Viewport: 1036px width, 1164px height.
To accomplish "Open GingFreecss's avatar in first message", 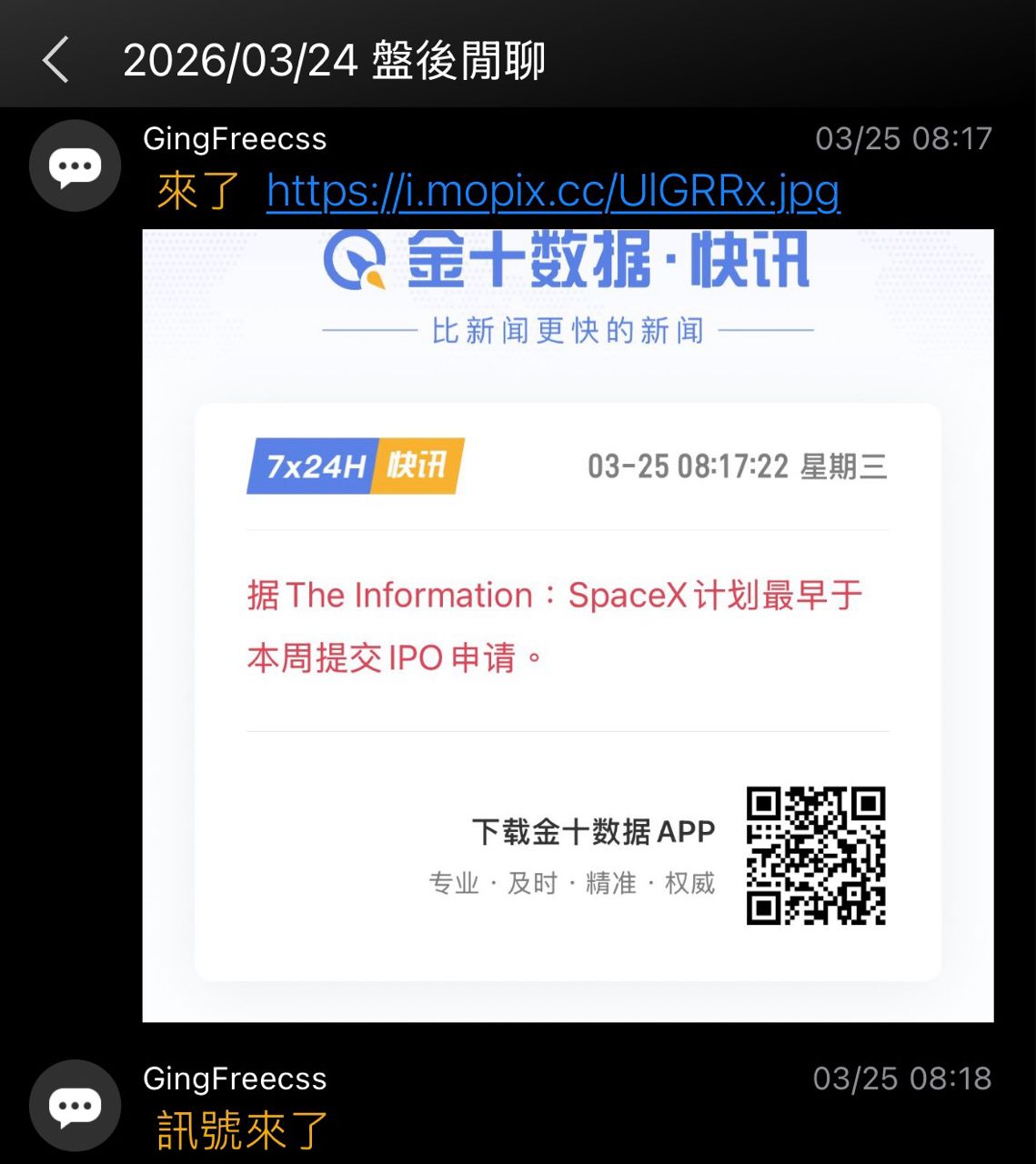I will pyautogui.click(x=75, y=166).
